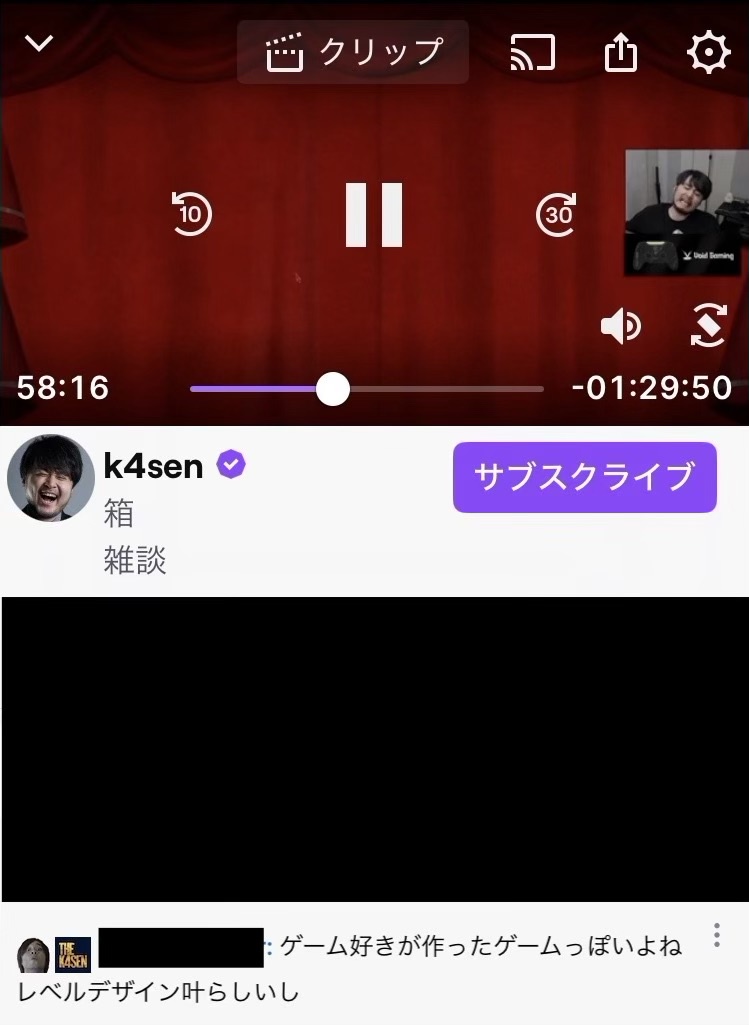Create a clip with the クリップ button
This screenshot has width=749, height=1025.
(353, 51)
